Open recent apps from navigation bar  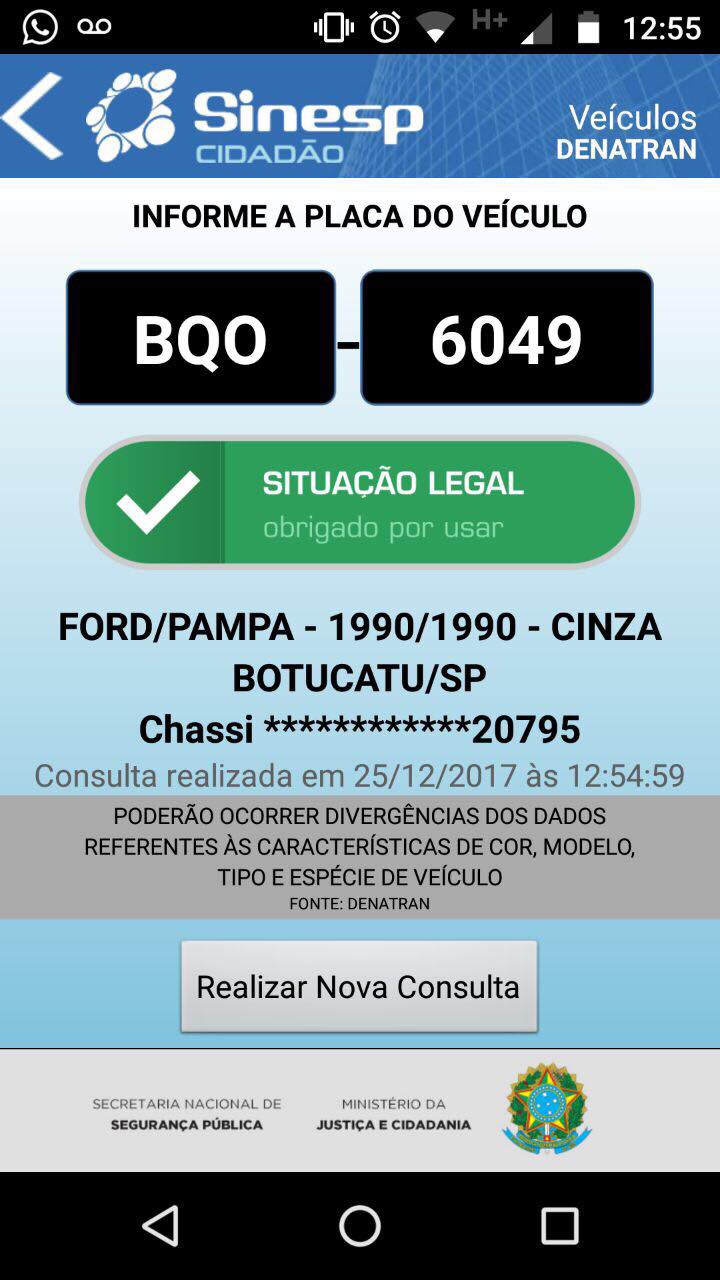560,1225
